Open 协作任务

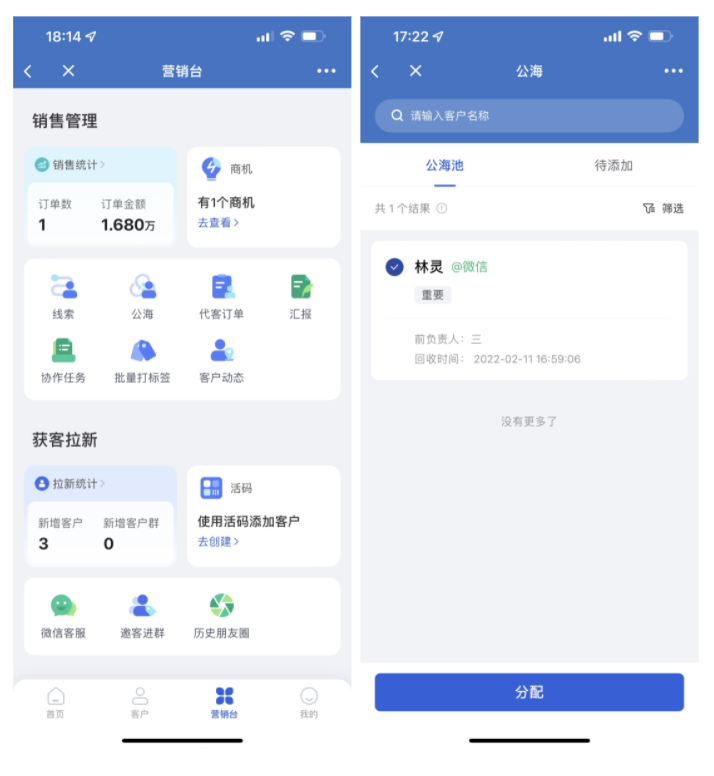click(64, 361)
